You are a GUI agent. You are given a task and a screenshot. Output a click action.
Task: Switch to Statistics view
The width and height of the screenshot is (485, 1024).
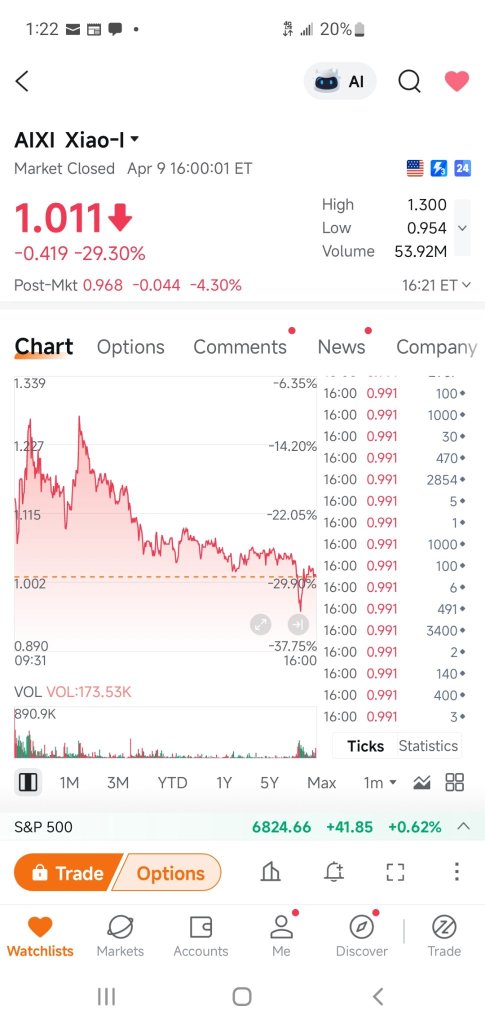point(428,746)
